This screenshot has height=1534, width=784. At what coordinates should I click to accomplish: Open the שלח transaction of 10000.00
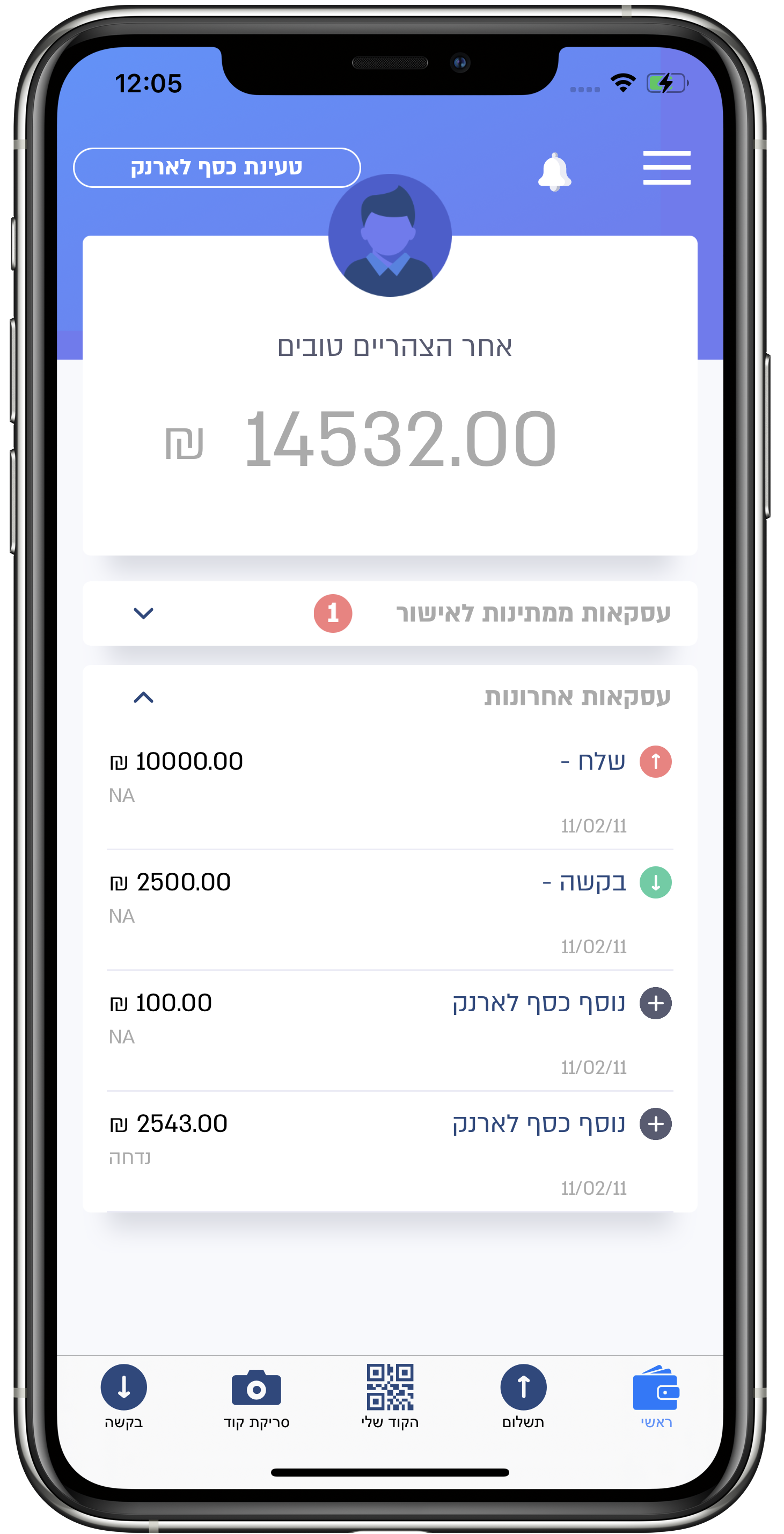(x=390, y=786)
